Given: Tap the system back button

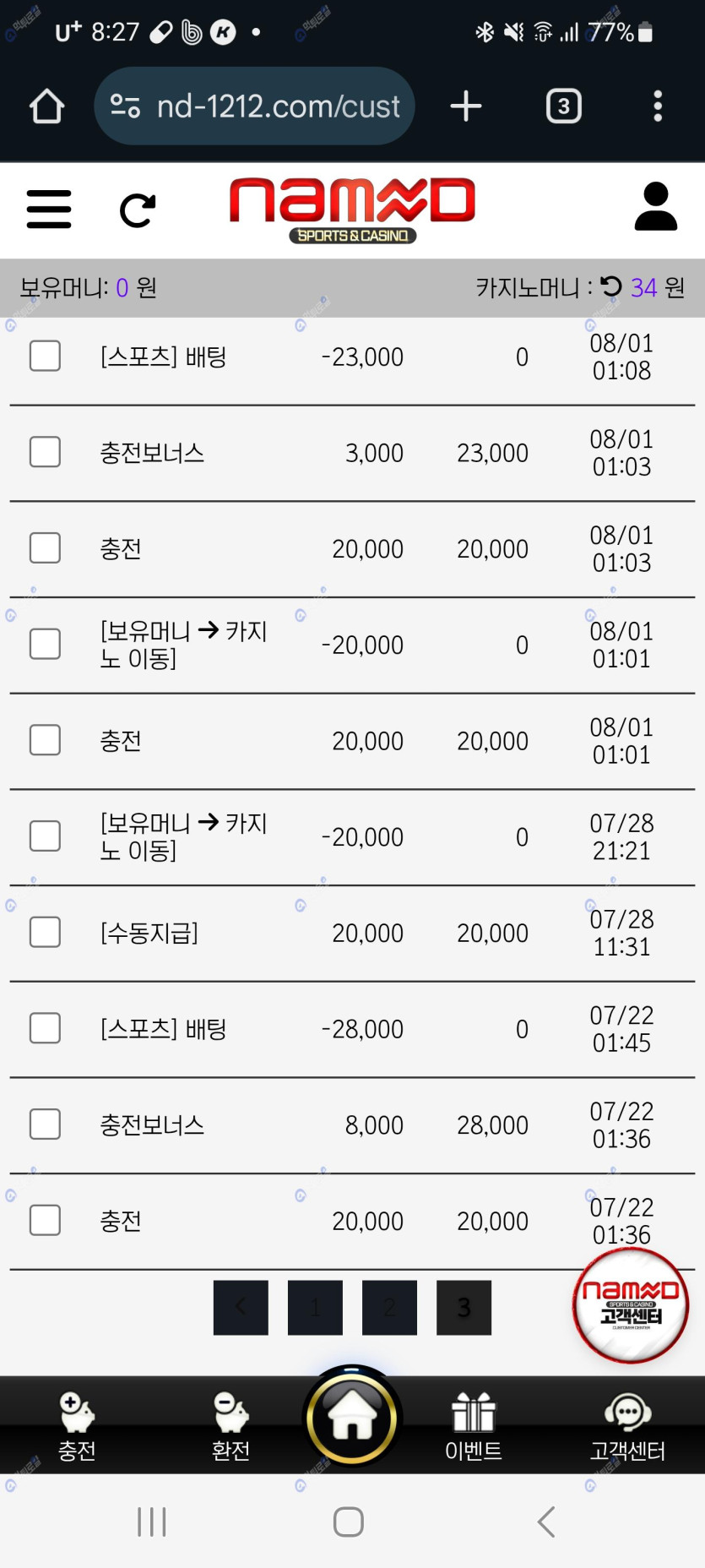Looking at the screenshot, I should pos(546,1522).
